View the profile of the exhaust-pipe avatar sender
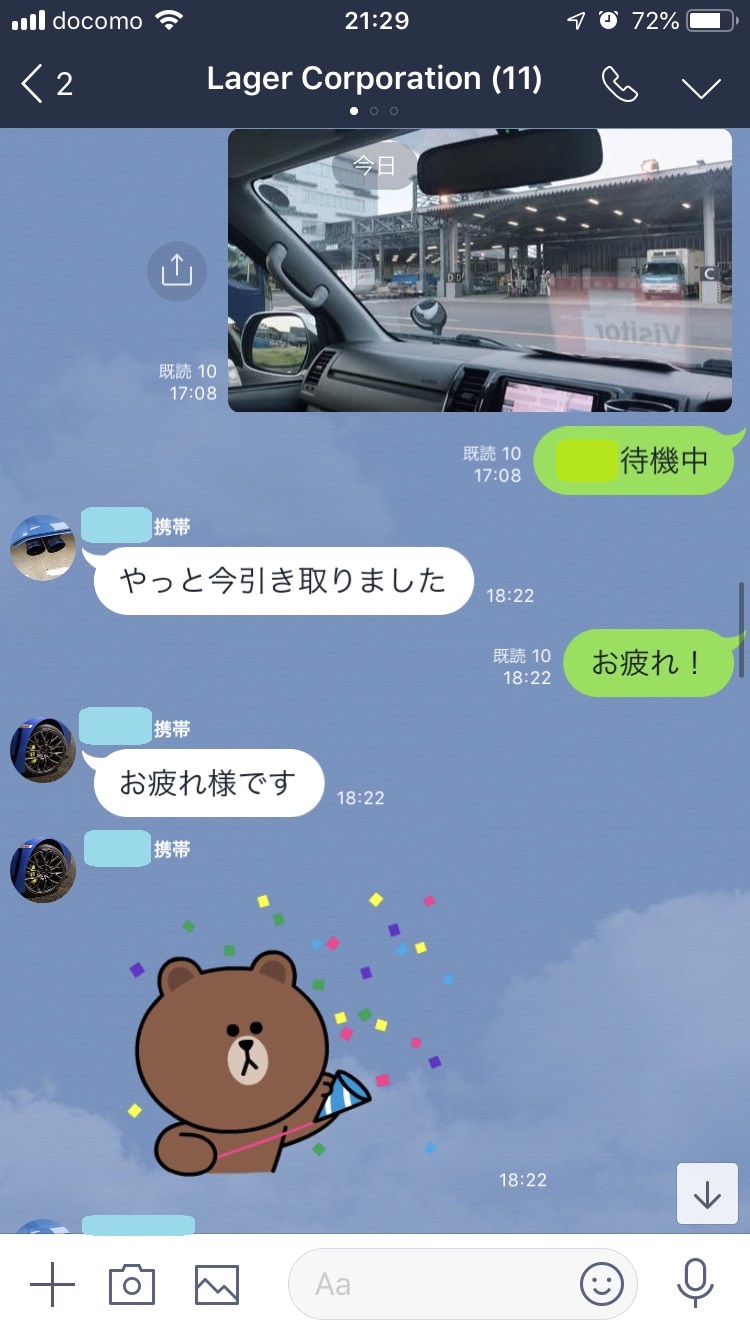Viewport: 750px width, 1334px height. (42, 548)
